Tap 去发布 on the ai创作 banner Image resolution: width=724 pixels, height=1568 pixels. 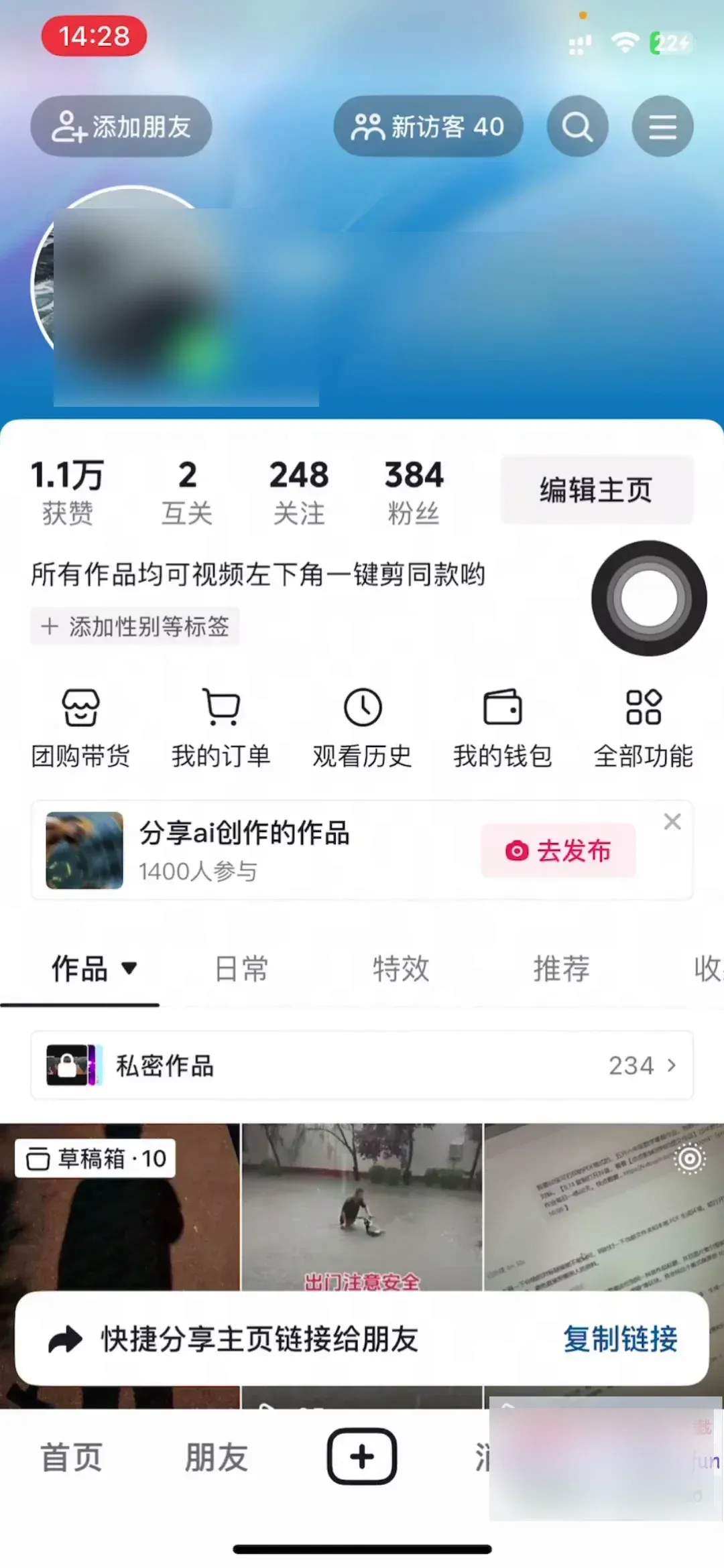pos(558,850)
